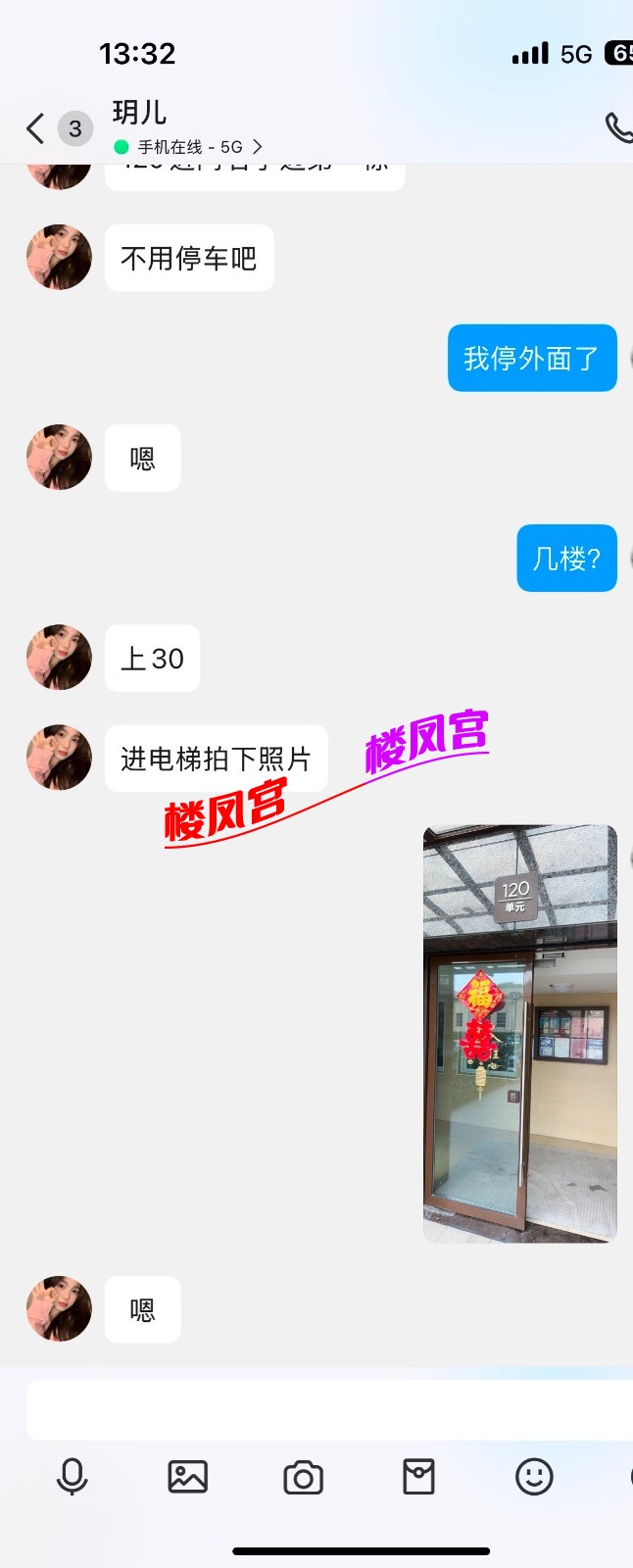
Task: Open the emoji panel
Action: [x=534, y=1477]
